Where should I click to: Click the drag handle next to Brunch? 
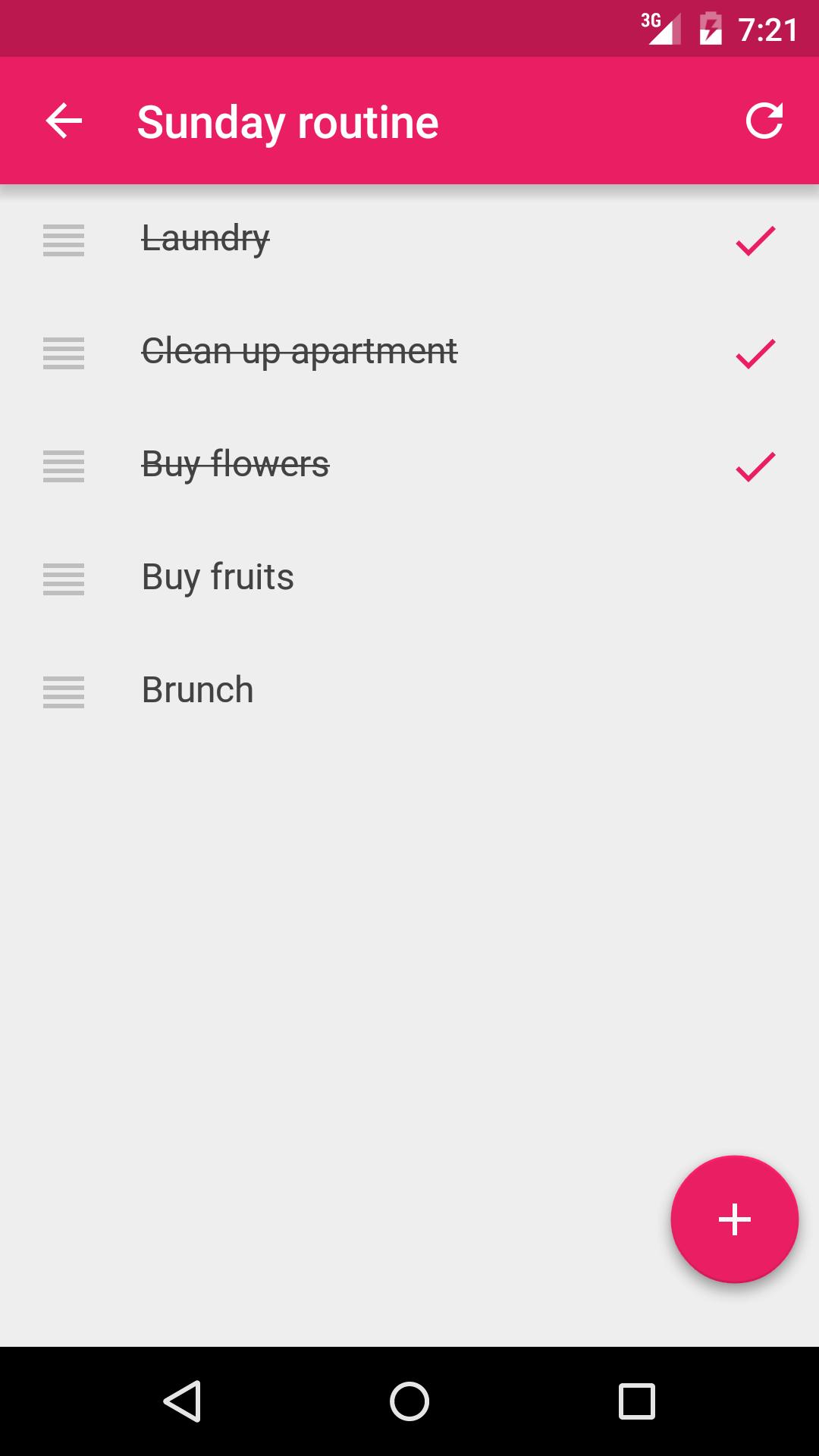point(64,692)
